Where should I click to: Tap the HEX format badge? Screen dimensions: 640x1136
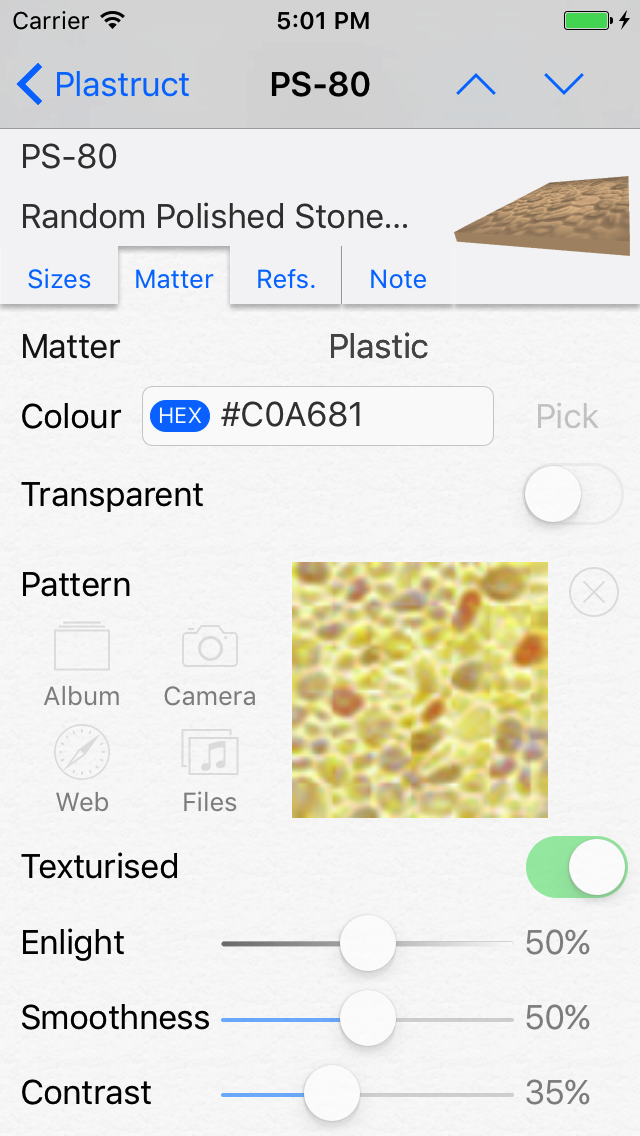point(180,416)
